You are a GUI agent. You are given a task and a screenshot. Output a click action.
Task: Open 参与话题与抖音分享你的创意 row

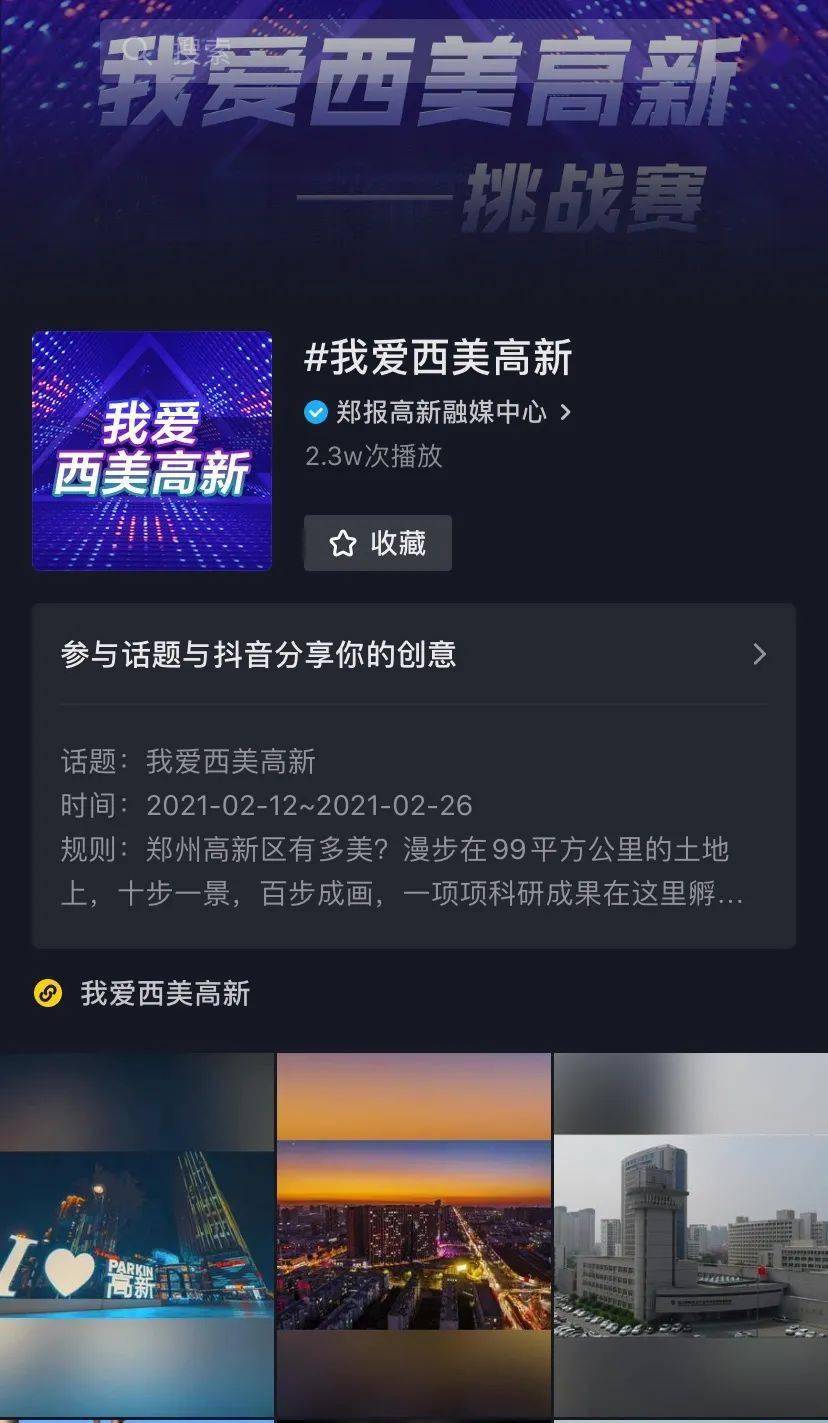(413, 655)
